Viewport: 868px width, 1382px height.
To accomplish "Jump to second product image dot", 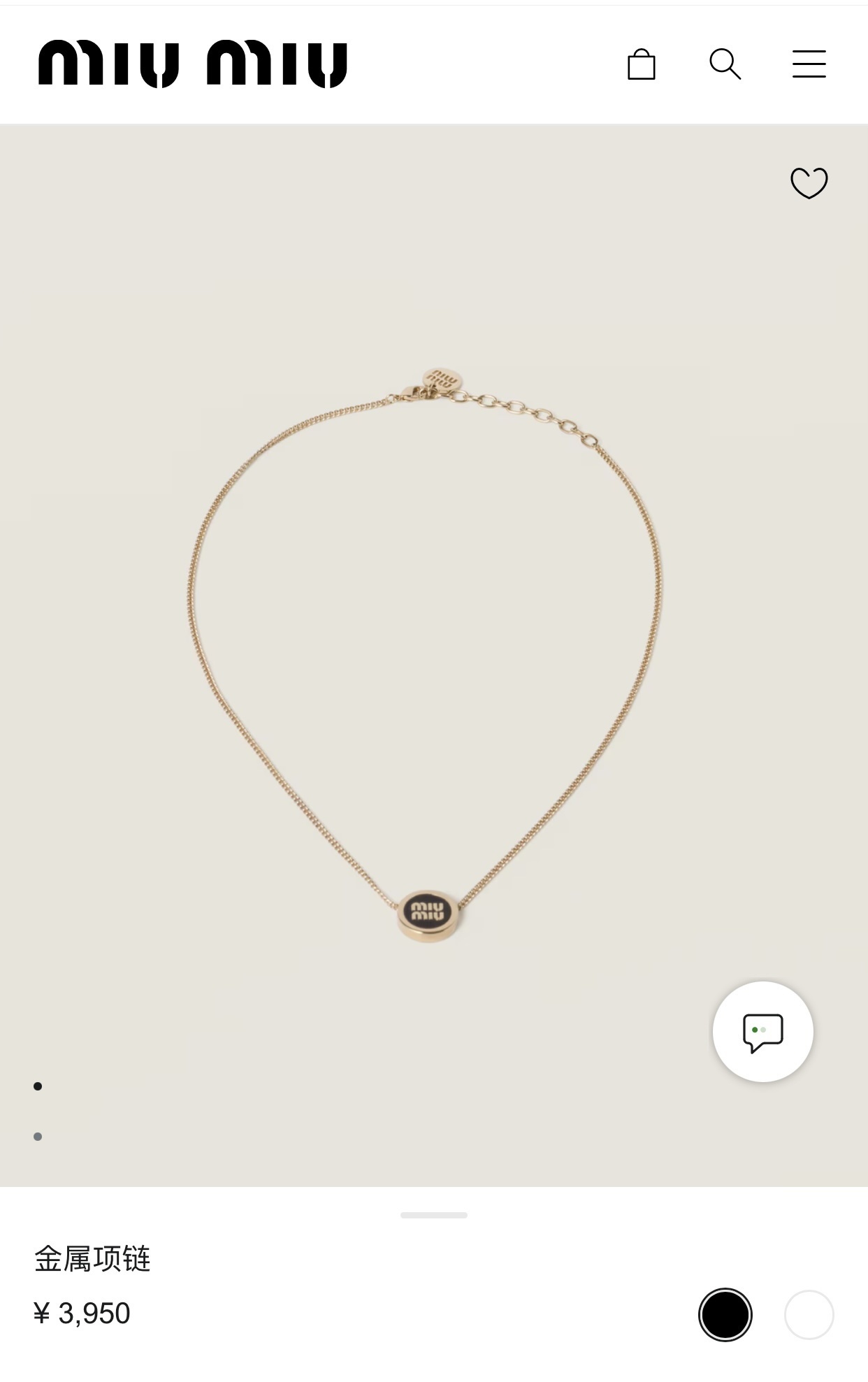I will pyautogui.click(x=38, y=1137).
